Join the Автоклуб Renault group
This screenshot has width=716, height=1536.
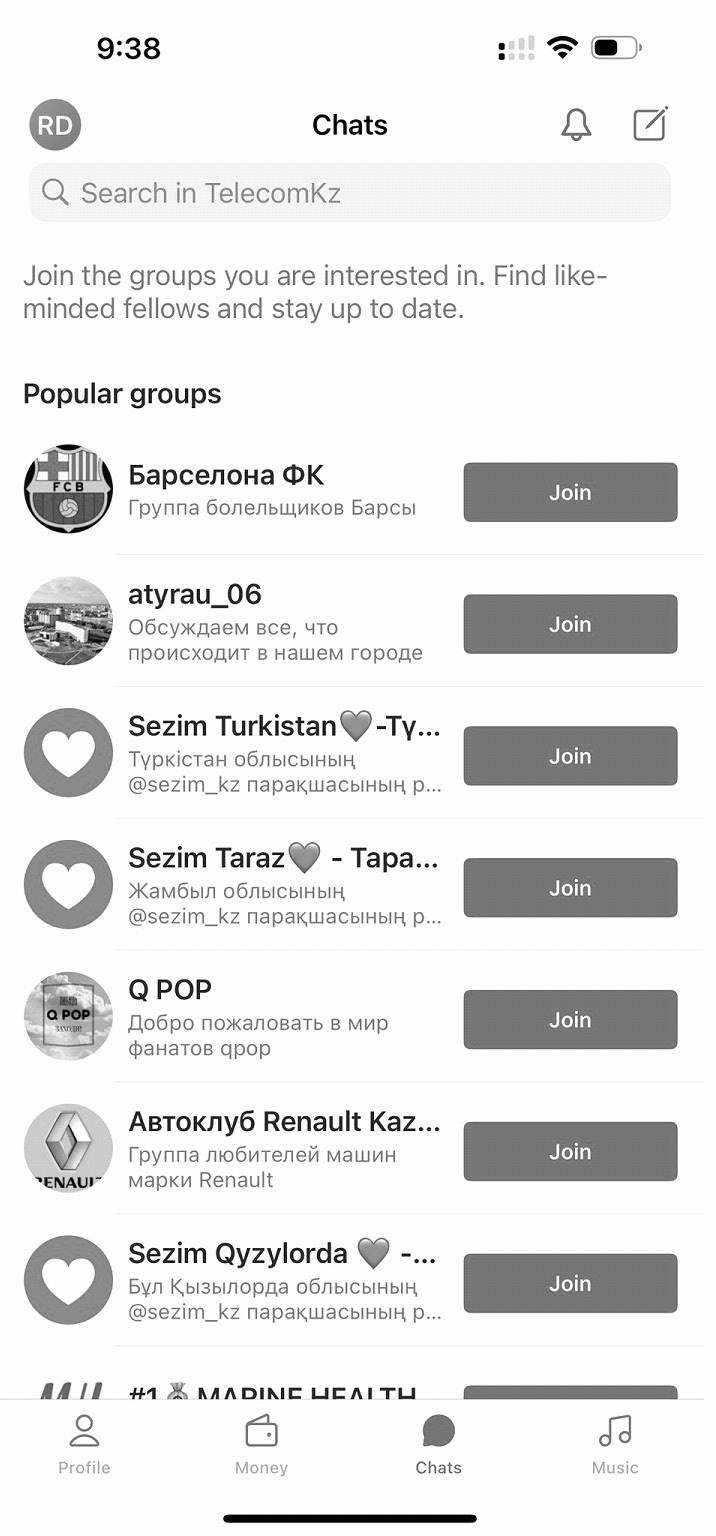coord(570,1152)
